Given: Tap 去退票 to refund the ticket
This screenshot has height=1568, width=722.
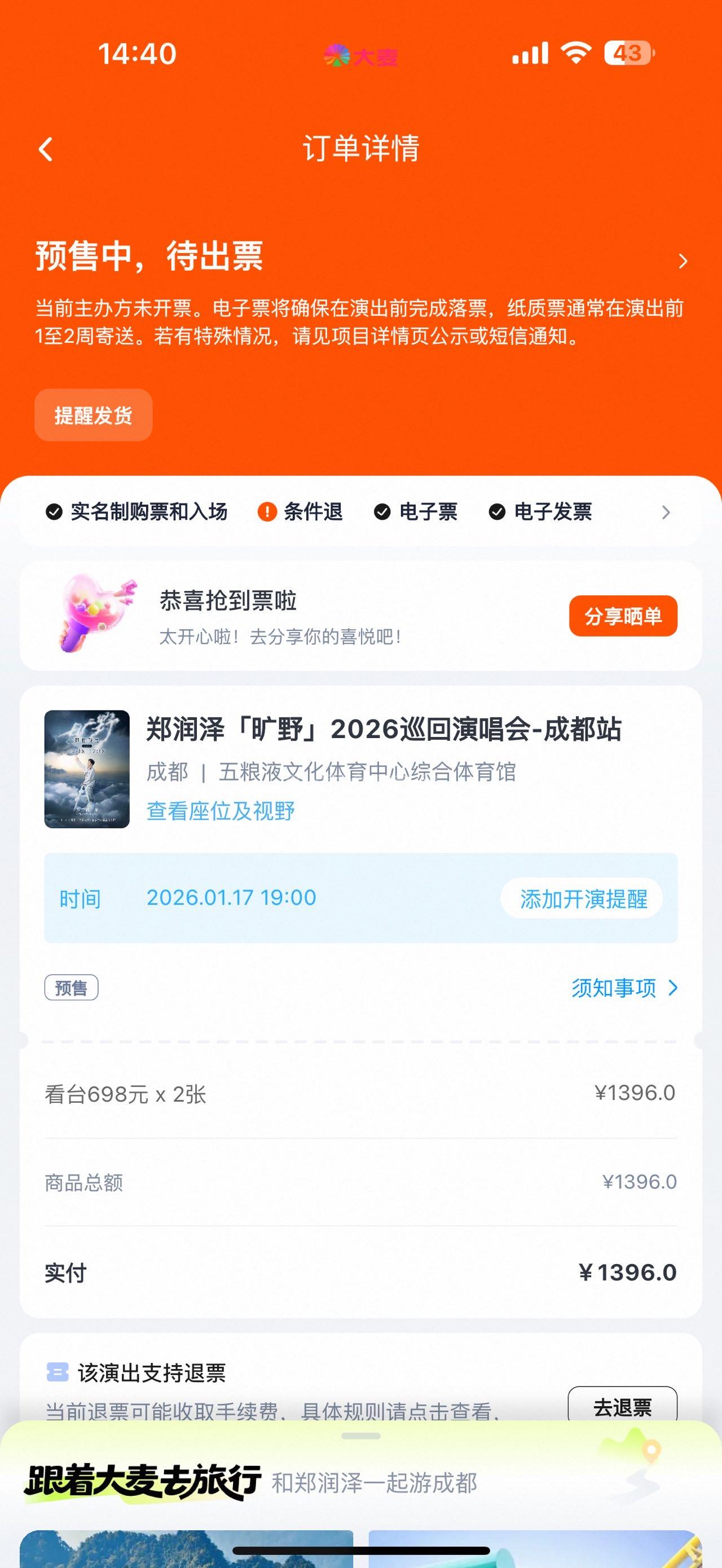Looking at the screenshot, I should (x=622, y=1406).
